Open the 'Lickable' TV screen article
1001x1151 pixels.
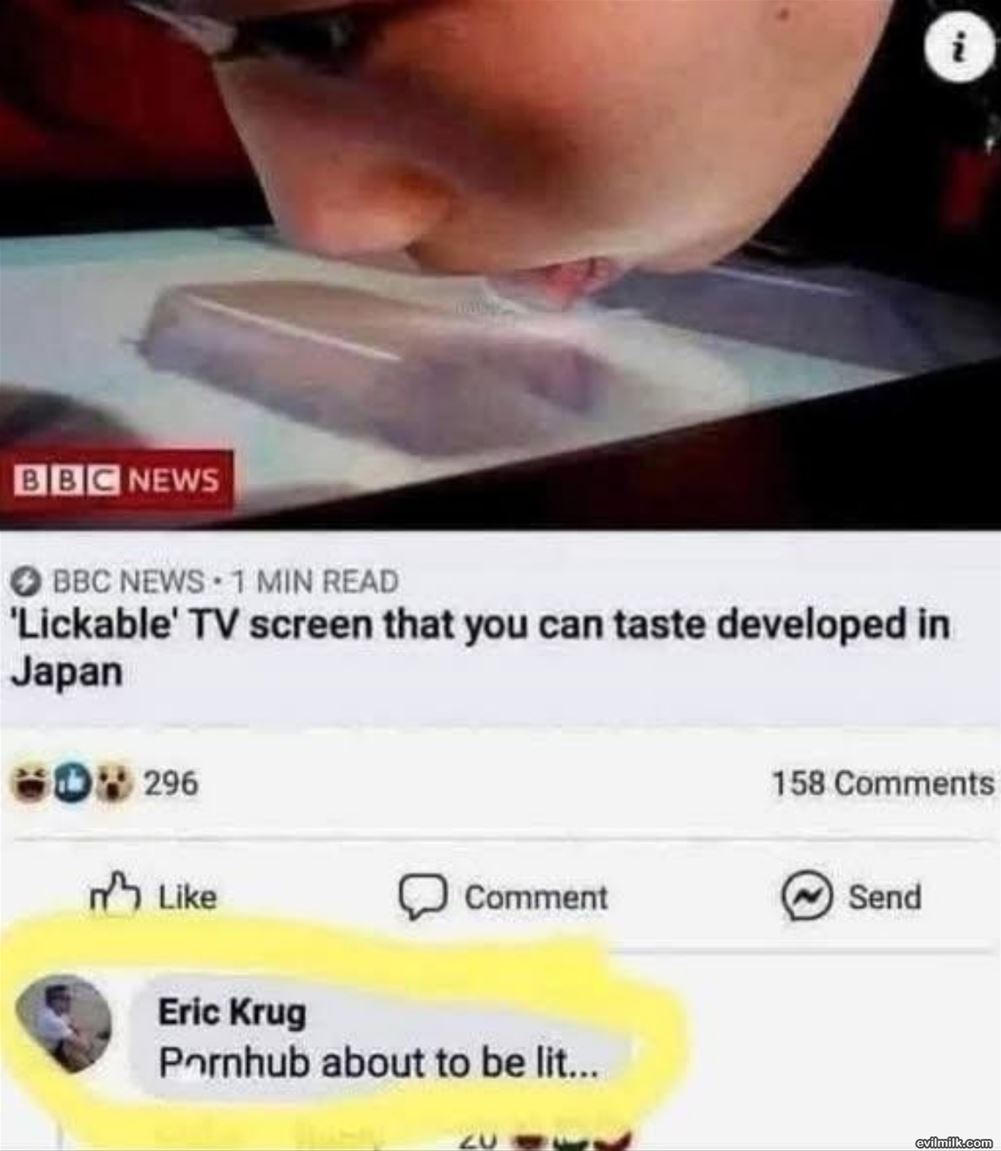click(x=480, y=647)
